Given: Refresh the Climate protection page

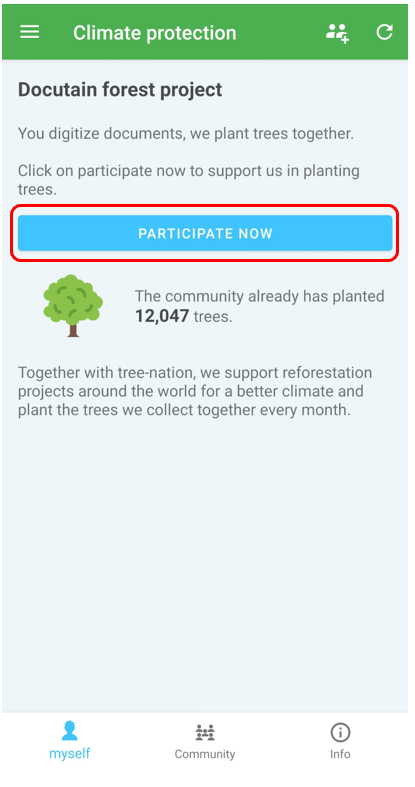Looking at the screenshot, I should (x=384, y=32).
